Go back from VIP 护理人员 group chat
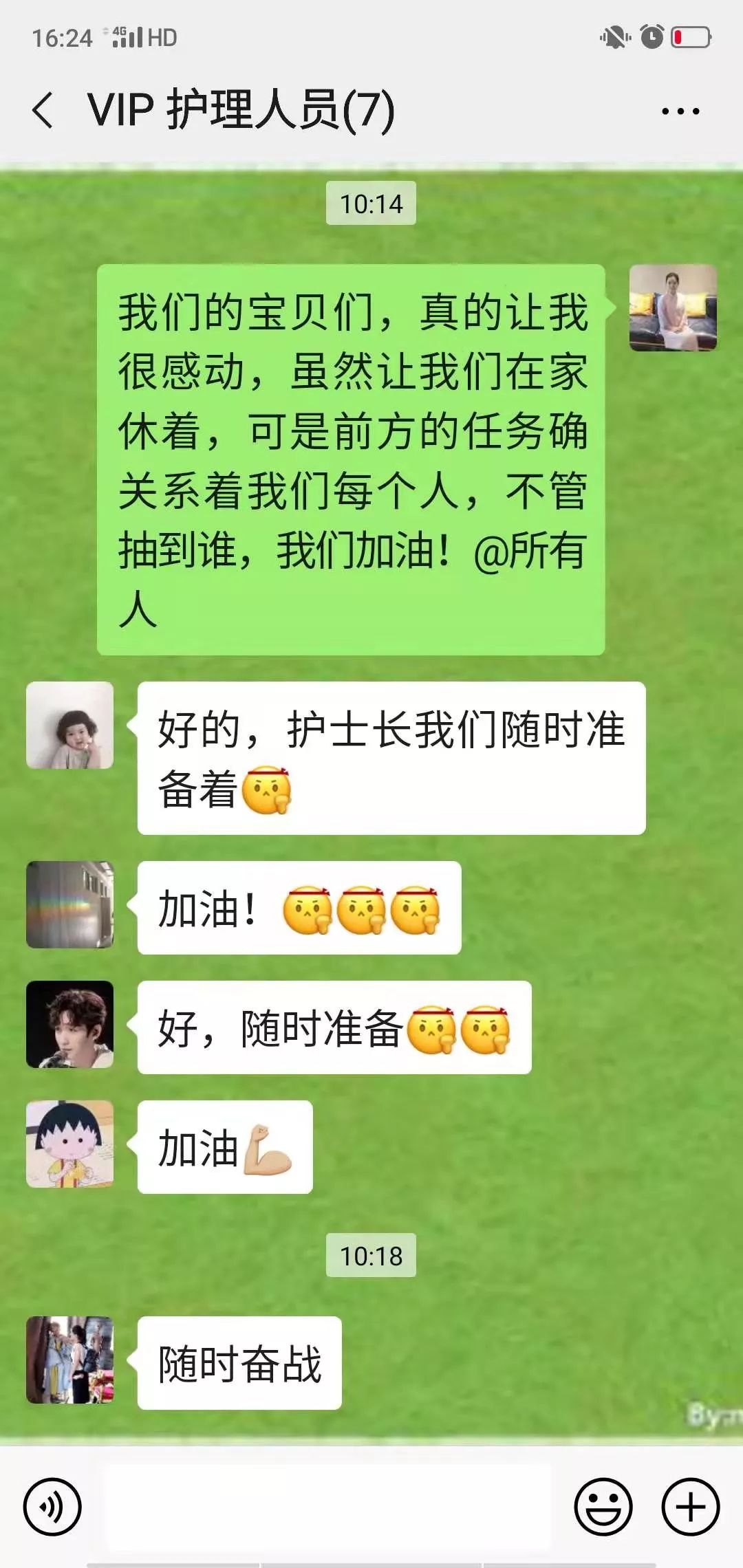743x1568 pixels. [x=43, y=110]
